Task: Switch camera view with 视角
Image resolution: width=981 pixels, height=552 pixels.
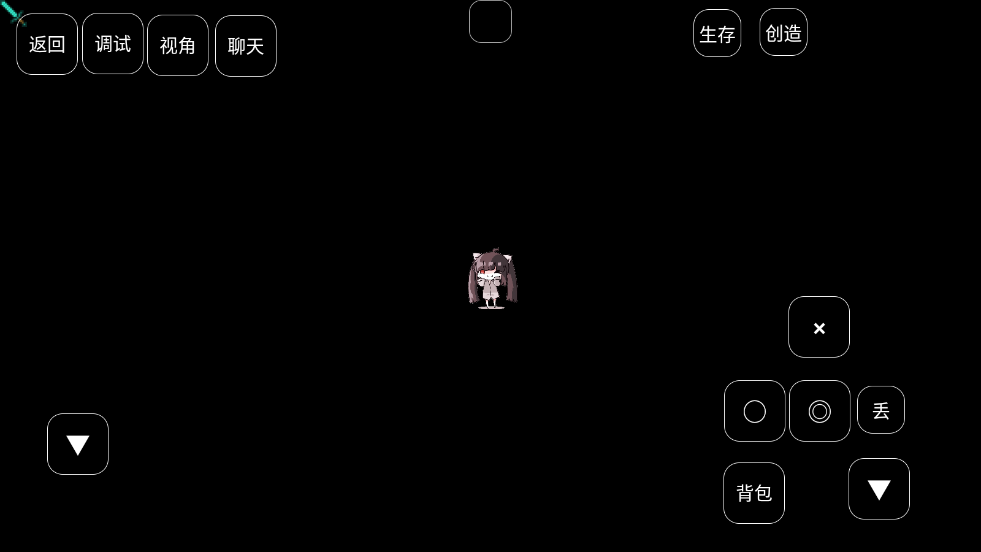Action: pyautogui.click(x=178, y=45)
